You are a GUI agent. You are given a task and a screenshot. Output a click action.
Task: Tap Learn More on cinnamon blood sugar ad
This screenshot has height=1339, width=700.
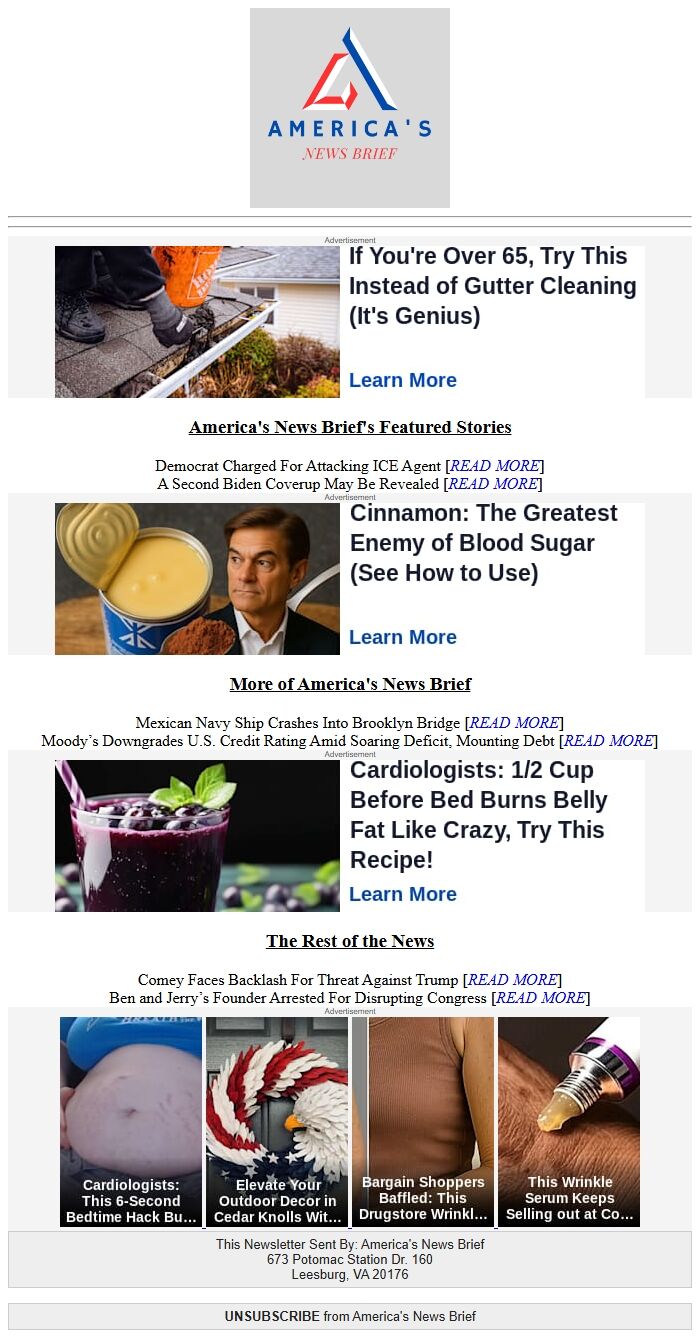[x=403, y=637]
